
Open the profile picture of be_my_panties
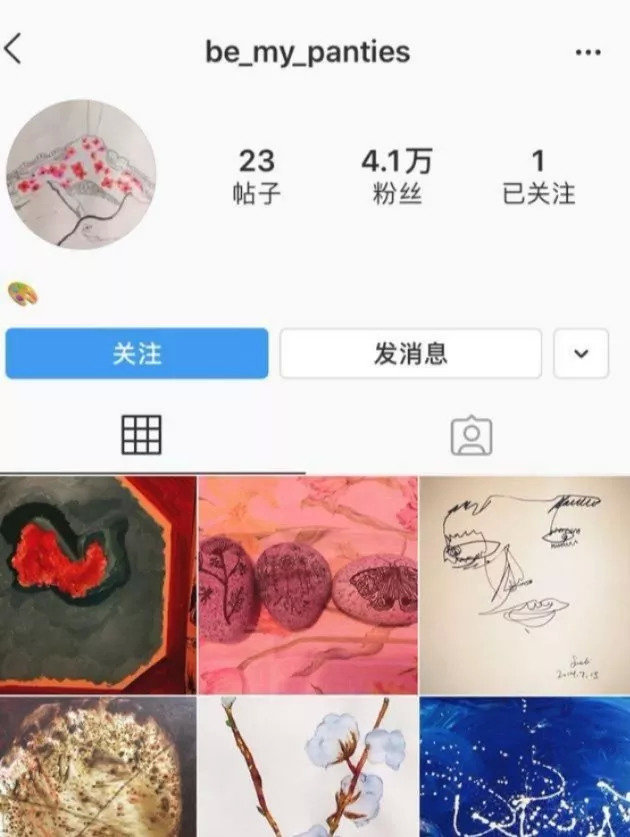(x=82, y=174)
